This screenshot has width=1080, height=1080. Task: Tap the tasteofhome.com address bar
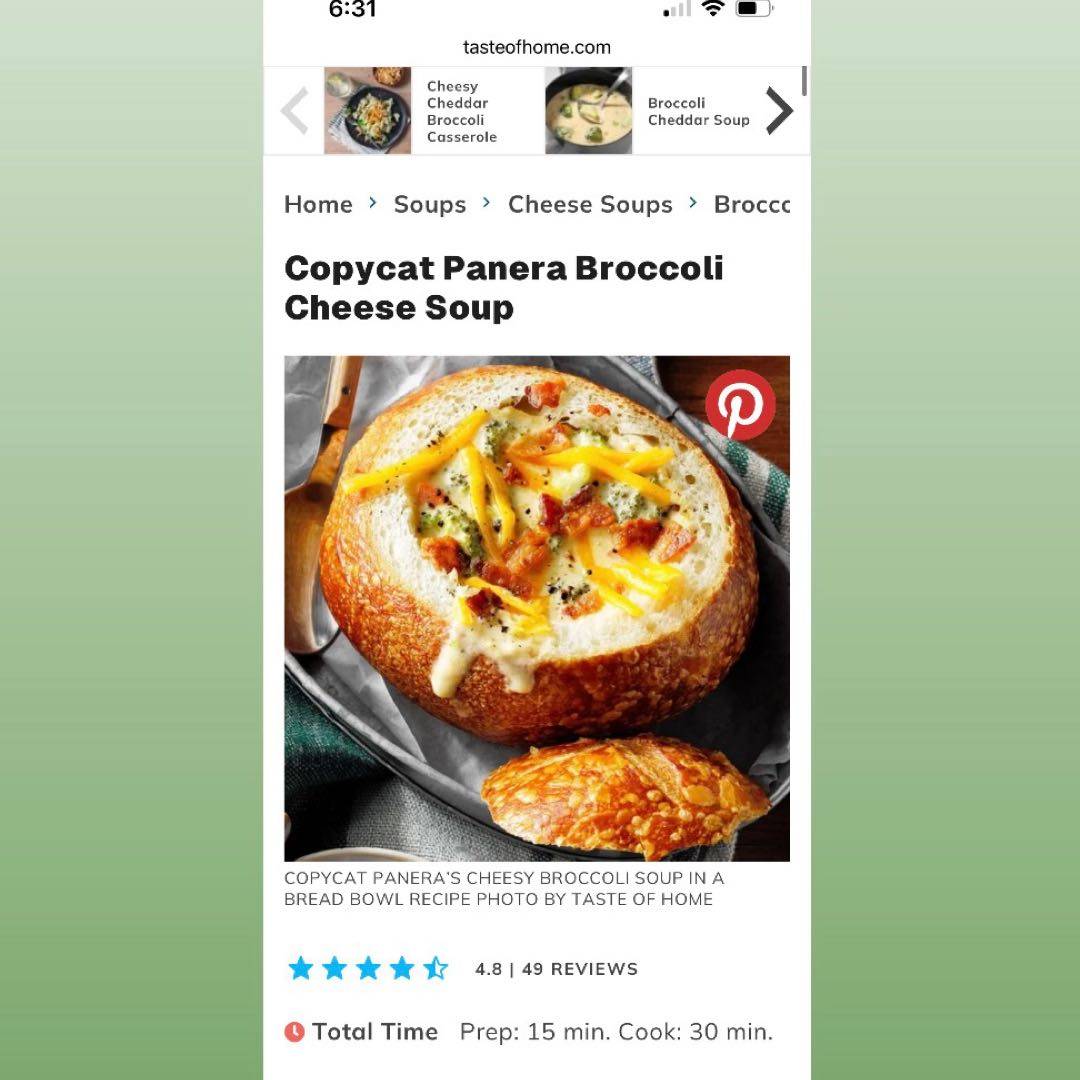click(537, 47)
